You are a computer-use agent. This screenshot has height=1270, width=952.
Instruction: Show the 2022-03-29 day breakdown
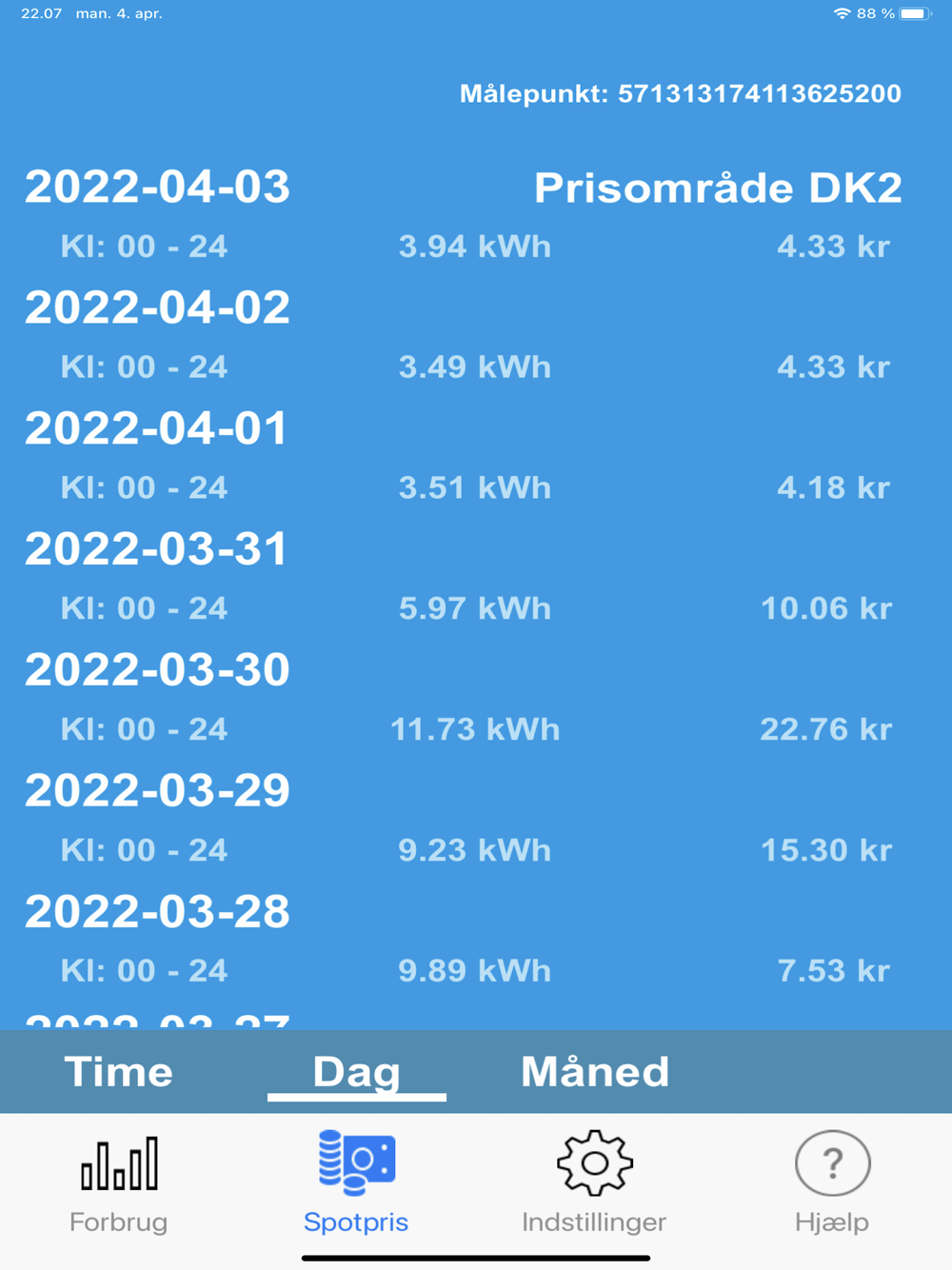[x=157, y=791]
